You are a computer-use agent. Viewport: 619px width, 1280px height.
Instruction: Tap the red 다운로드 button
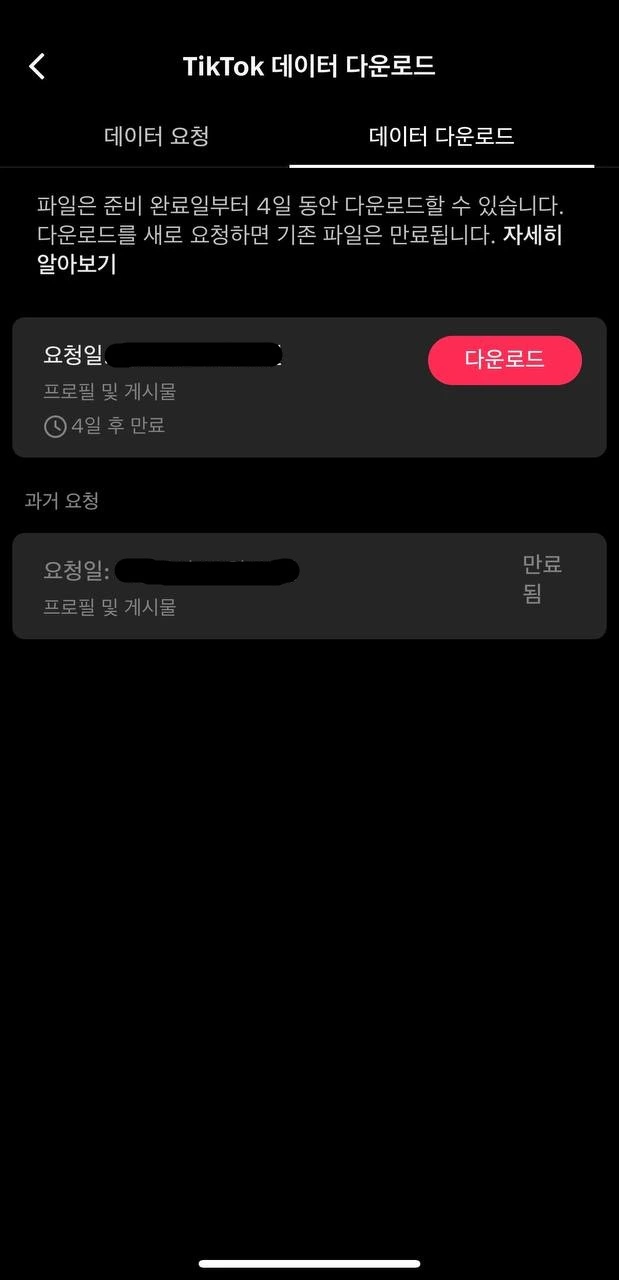click(x=504, y=360)
